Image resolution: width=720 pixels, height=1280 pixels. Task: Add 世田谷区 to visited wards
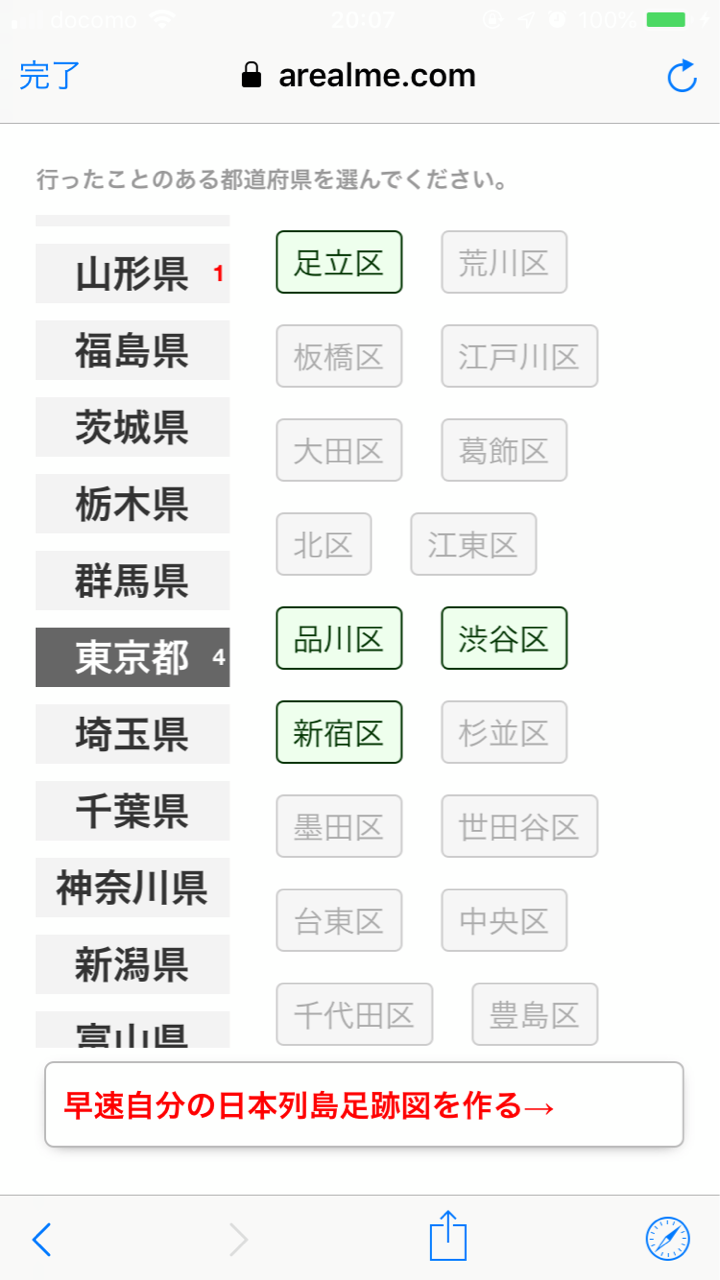point(519,826)
